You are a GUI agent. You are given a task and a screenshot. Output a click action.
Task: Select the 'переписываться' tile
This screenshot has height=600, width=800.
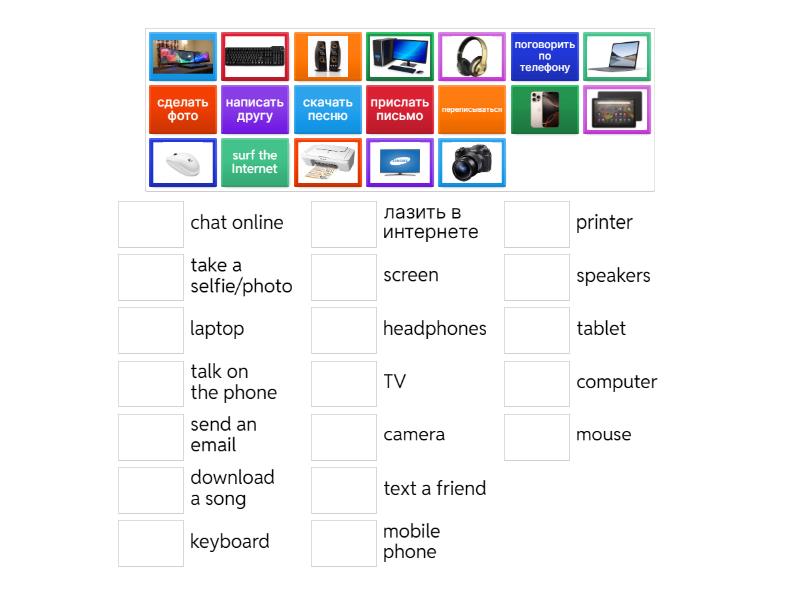(472, 109)
